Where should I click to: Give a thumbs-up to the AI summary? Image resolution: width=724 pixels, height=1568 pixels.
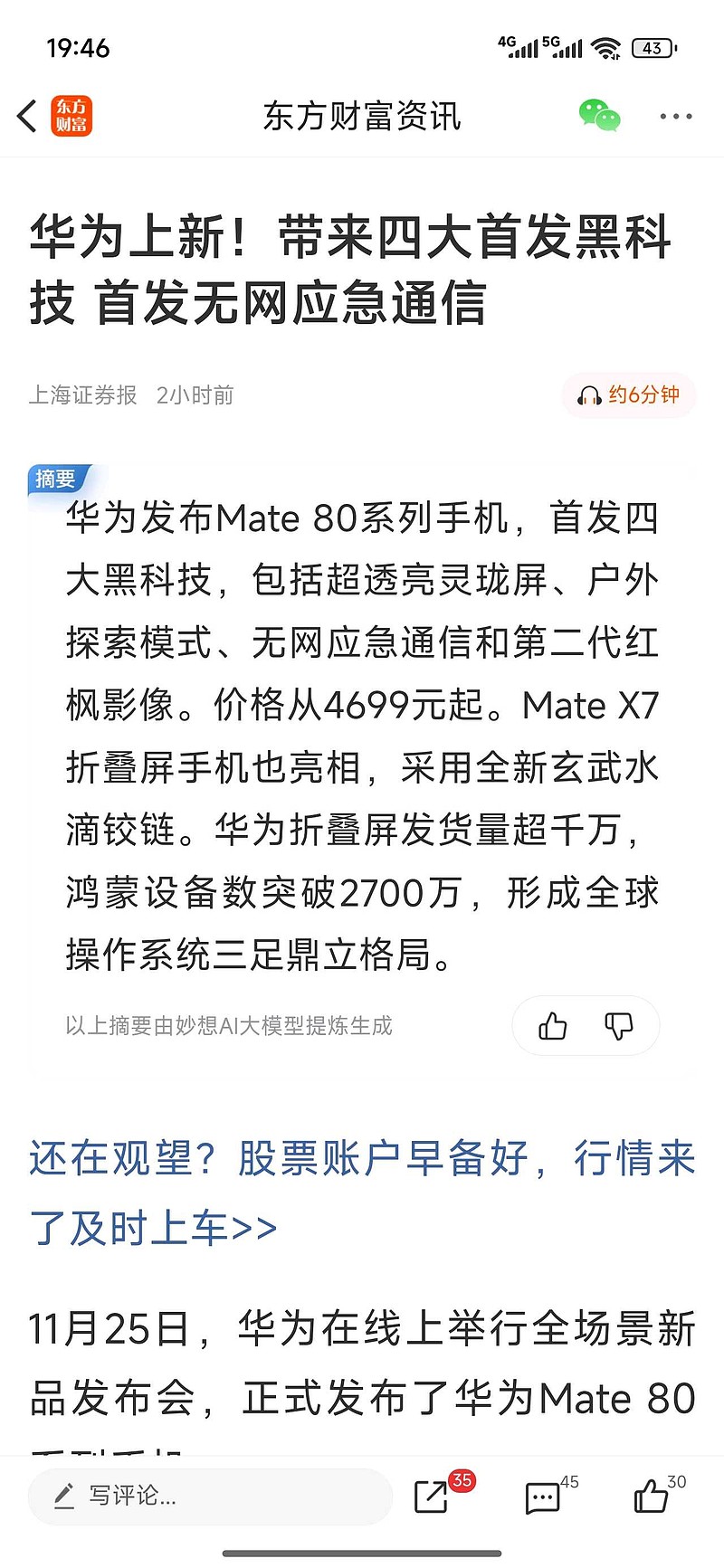550,1025
